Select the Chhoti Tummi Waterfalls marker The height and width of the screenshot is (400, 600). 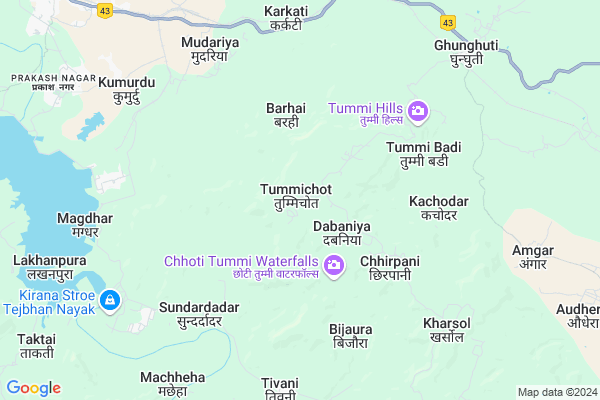coord(334,266)
